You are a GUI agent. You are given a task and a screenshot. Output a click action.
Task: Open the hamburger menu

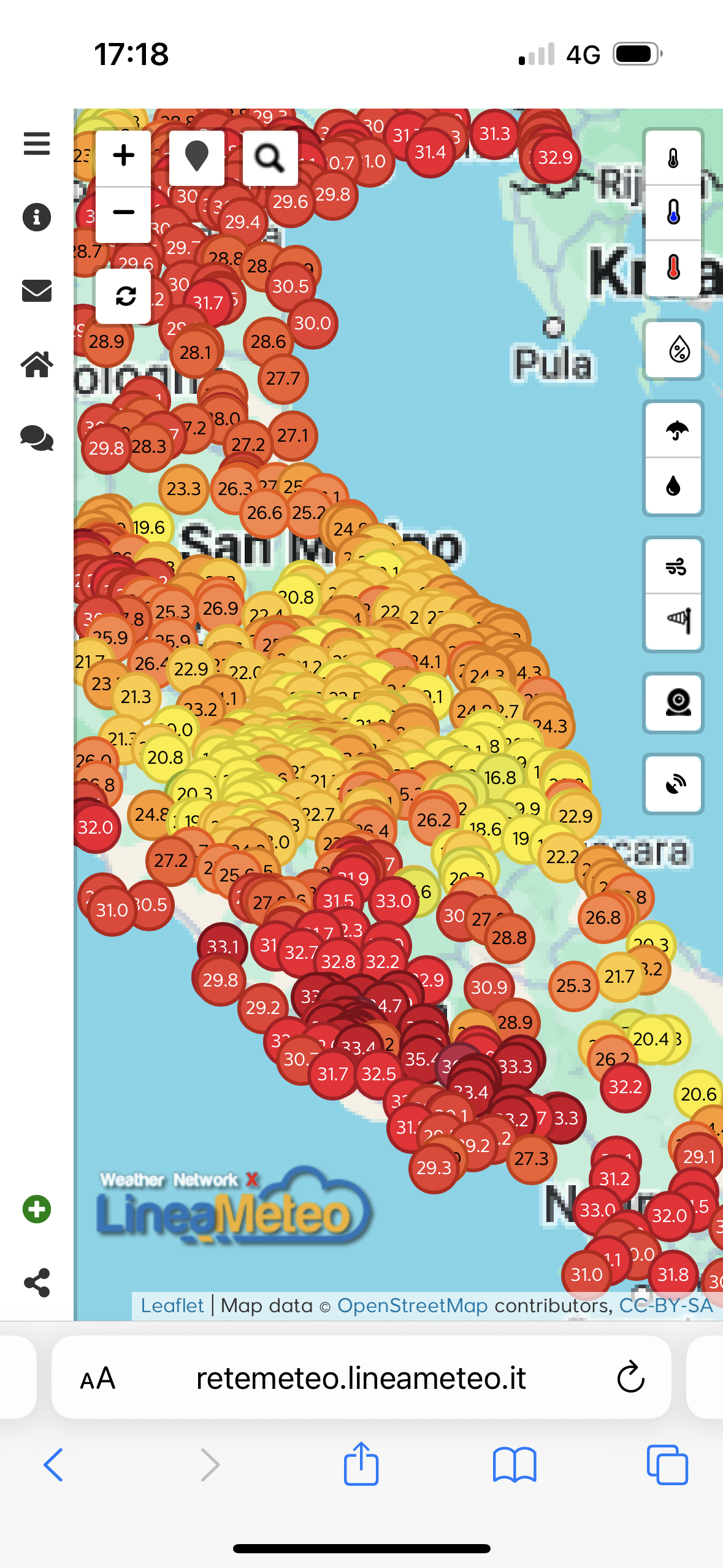tap(37, 144)
